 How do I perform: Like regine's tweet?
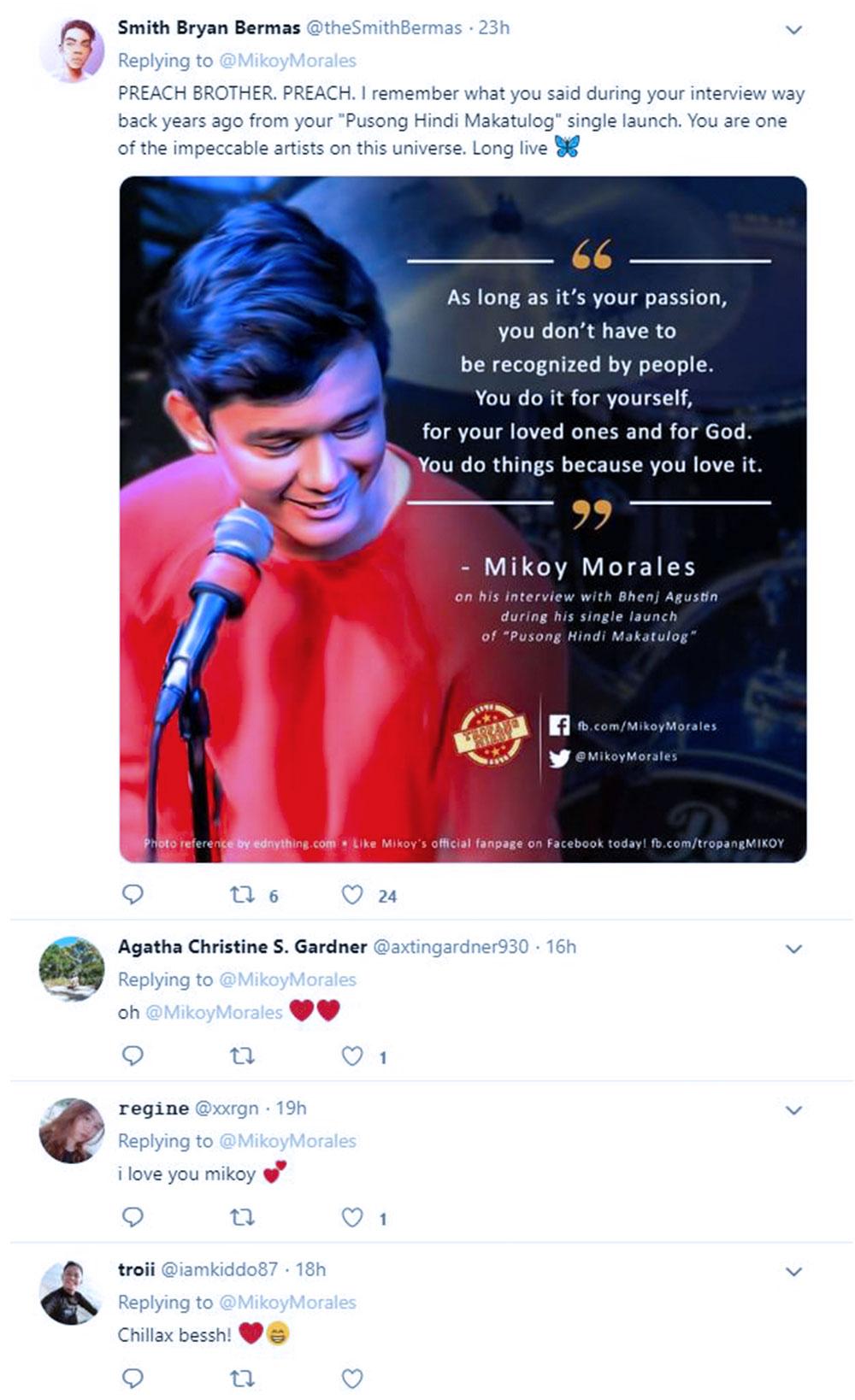coord(352,1217)
